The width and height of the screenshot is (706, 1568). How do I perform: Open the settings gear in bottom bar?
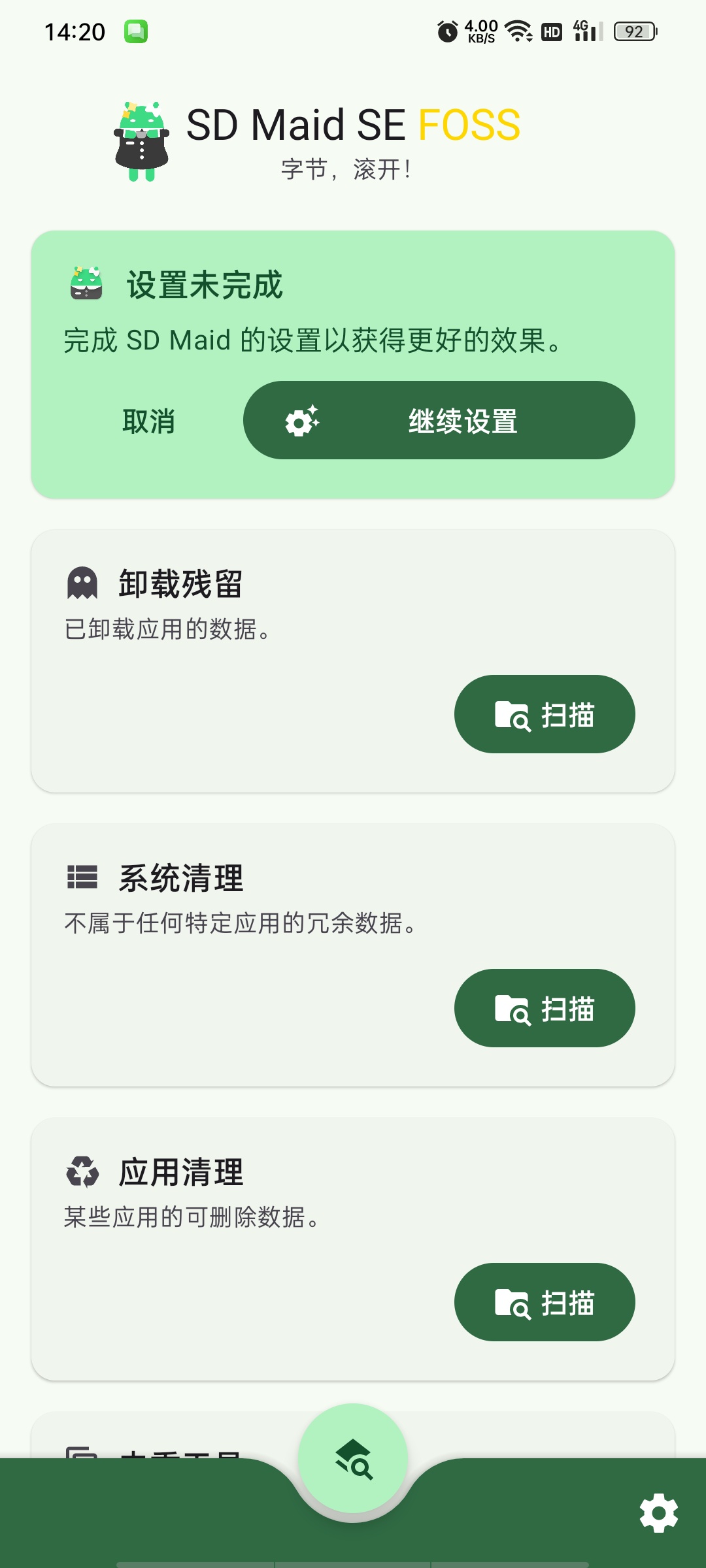(658, 1512)
